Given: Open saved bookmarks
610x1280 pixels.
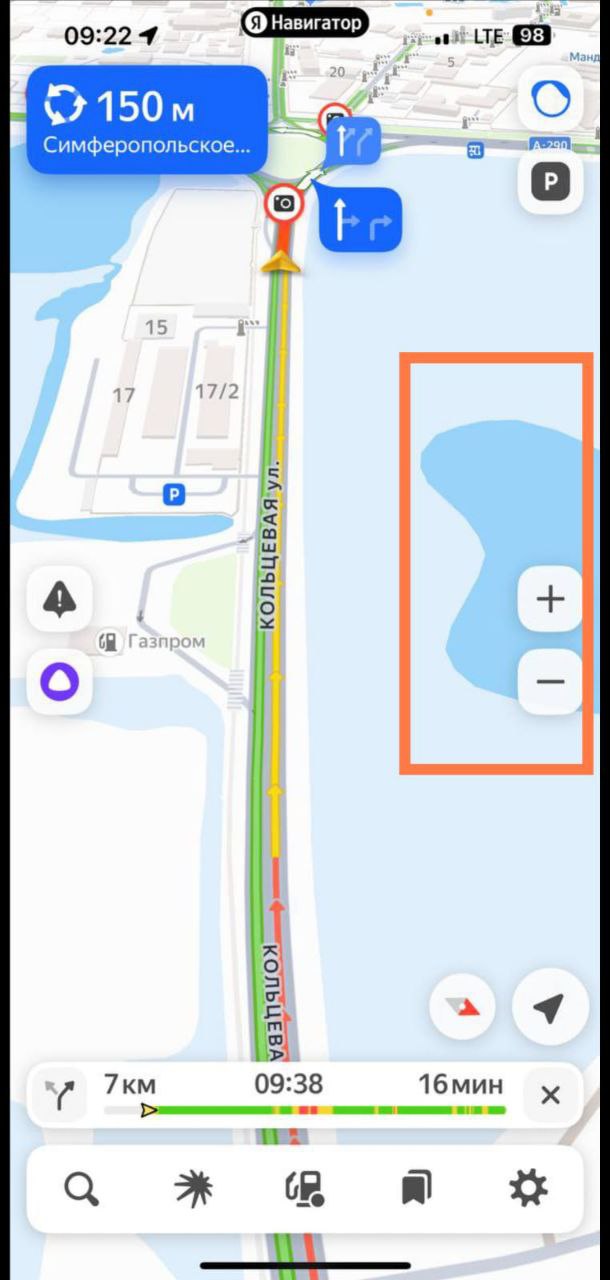Looking at the screenshot, I should tap(416, 1189).
